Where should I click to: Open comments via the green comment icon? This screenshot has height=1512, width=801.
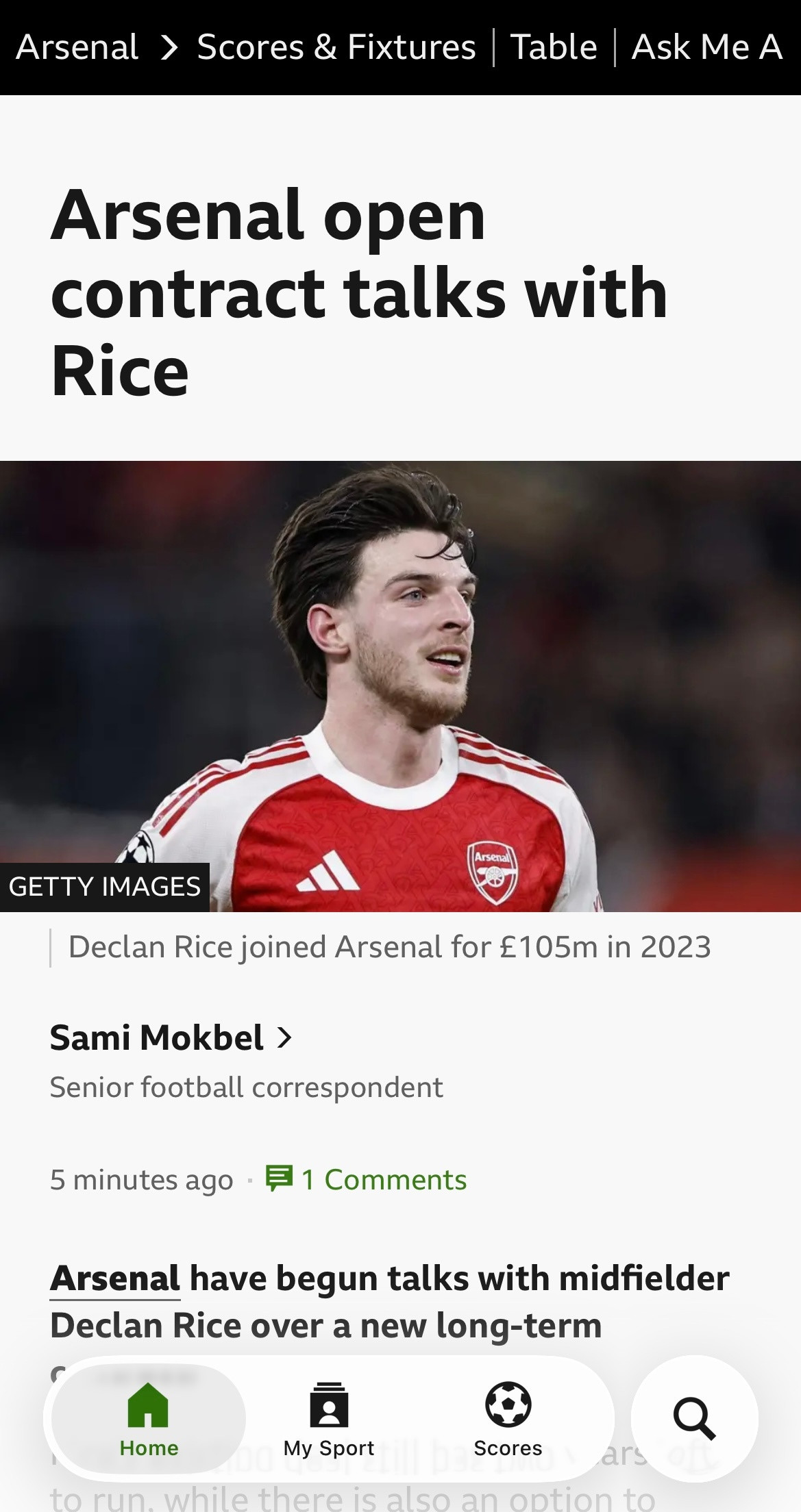coord(280,1178)
